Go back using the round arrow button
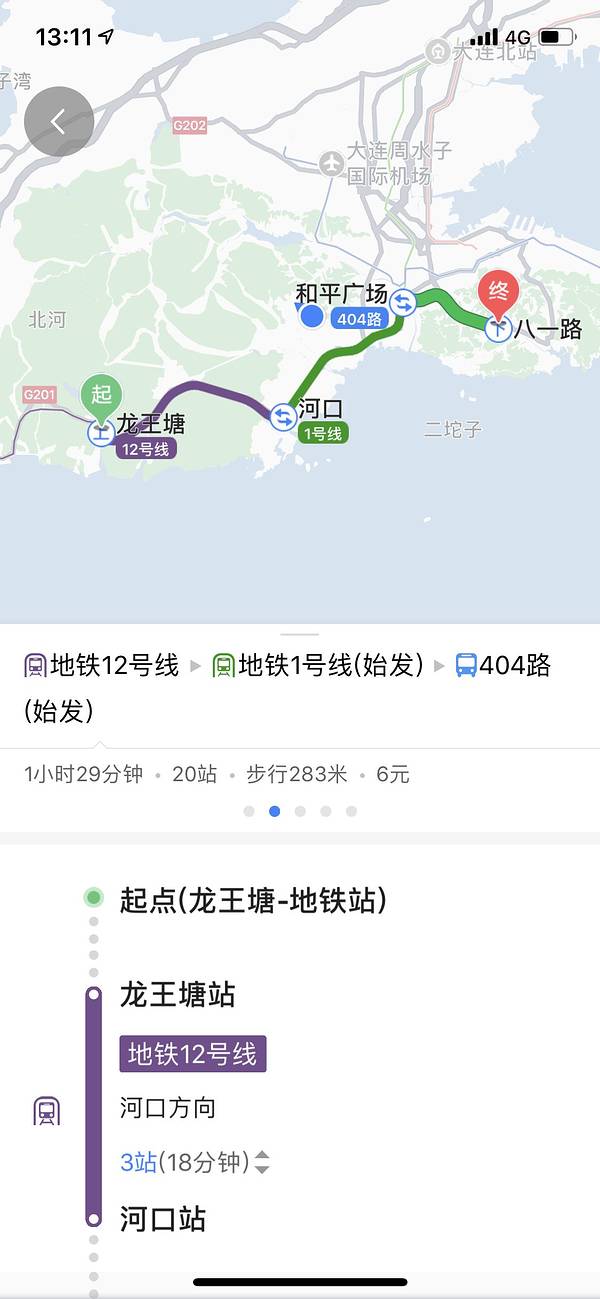 pos(59,122)
